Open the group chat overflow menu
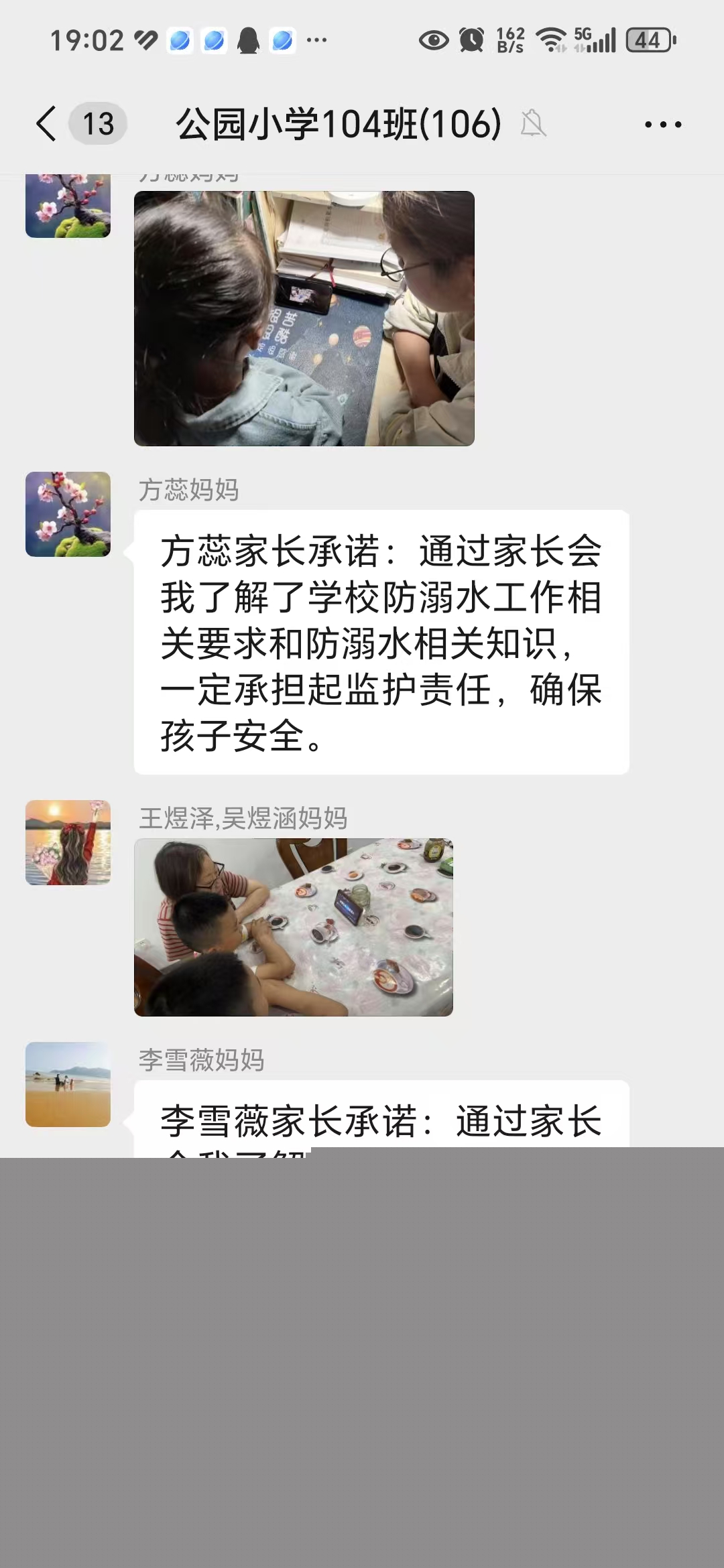The width and height of the screenshot is (724, 1568). (x=662, y=125)
